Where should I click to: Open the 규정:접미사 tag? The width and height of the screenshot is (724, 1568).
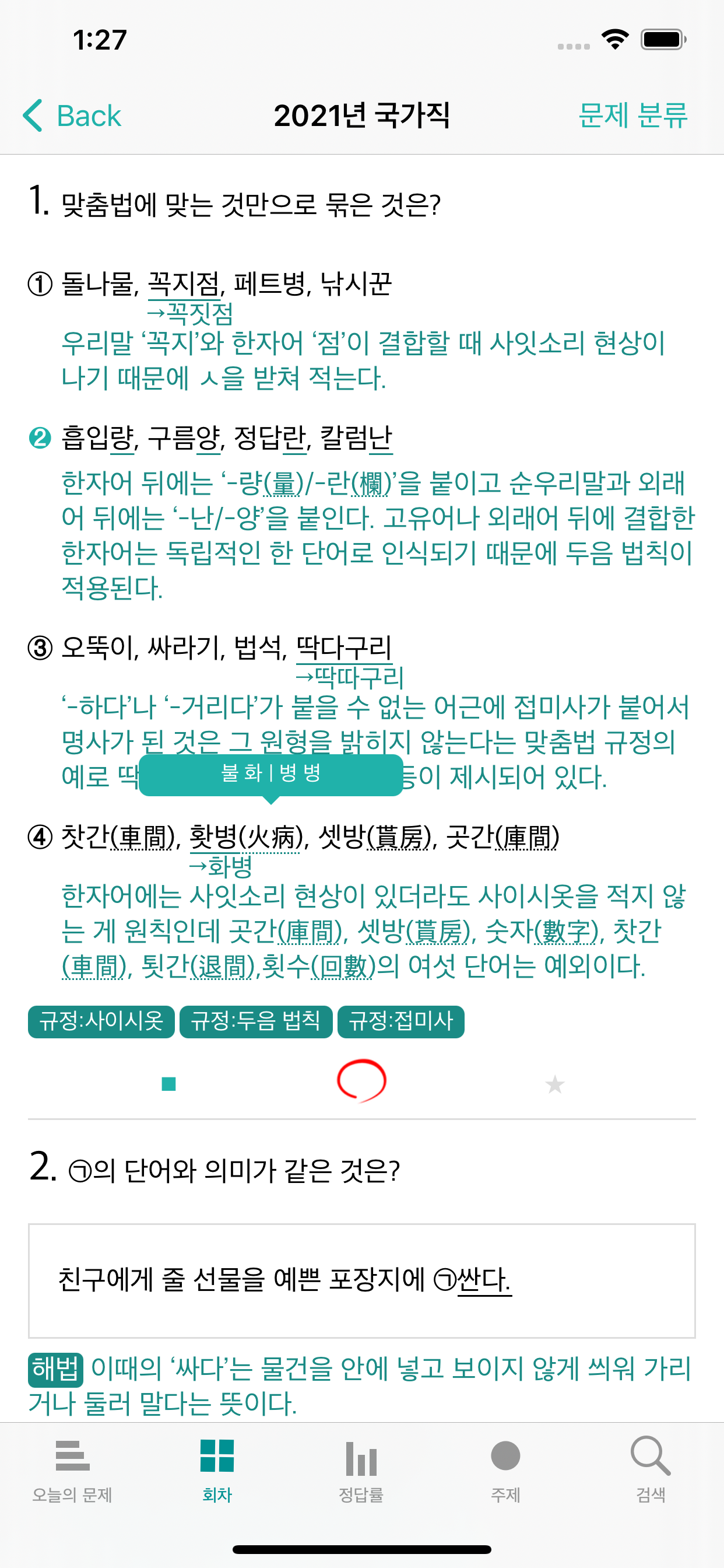click(x=401, y=1021)
